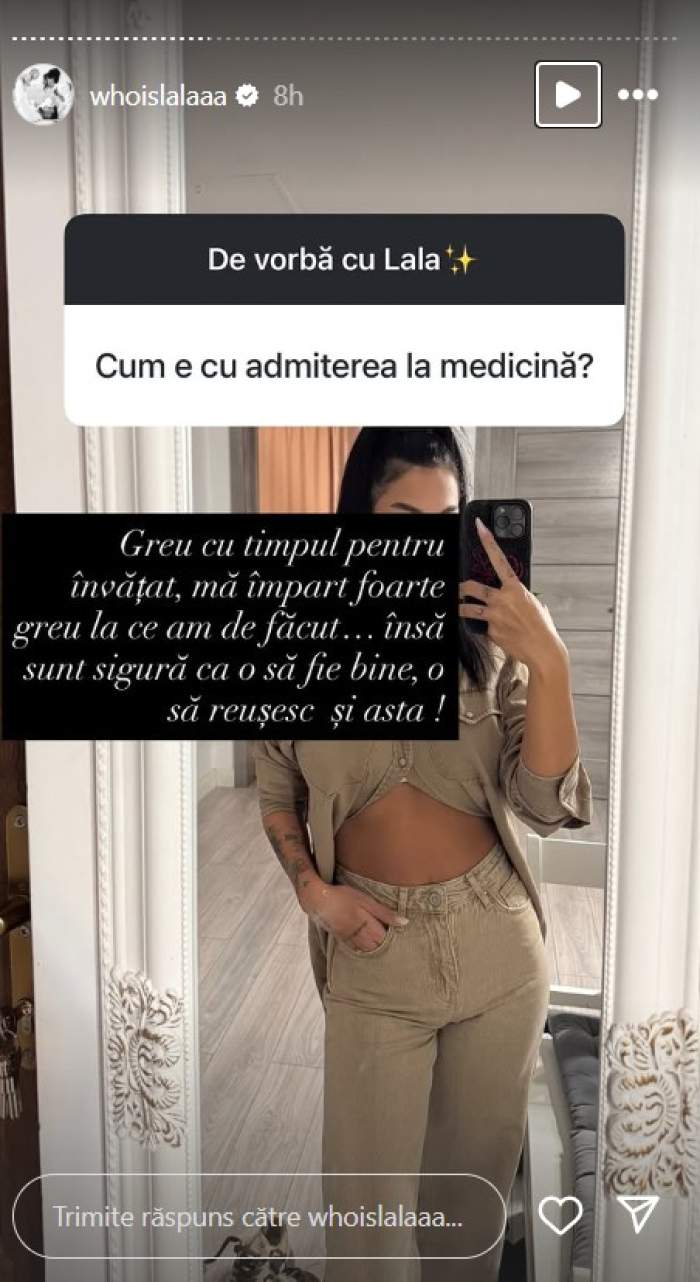Share this story via the paper plane
Viewport: 700px width, 1282px height.
point(636,1215)
